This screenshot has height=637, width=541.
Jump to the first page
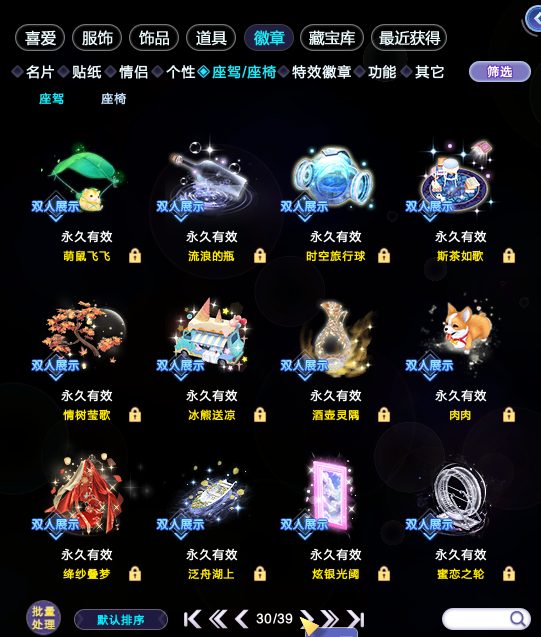pos(192,619)
